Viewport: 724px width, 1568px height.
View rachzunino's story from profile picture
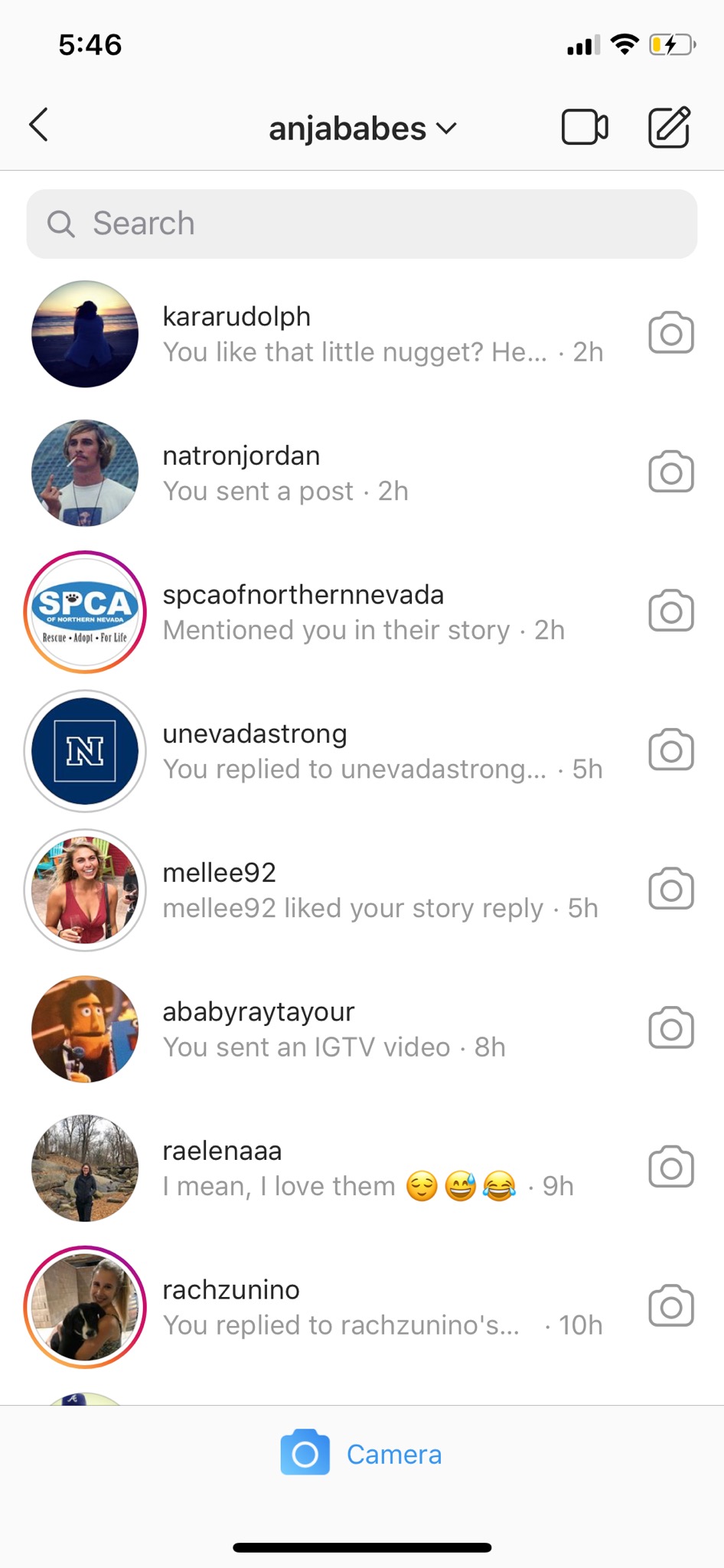point(85,1307)
